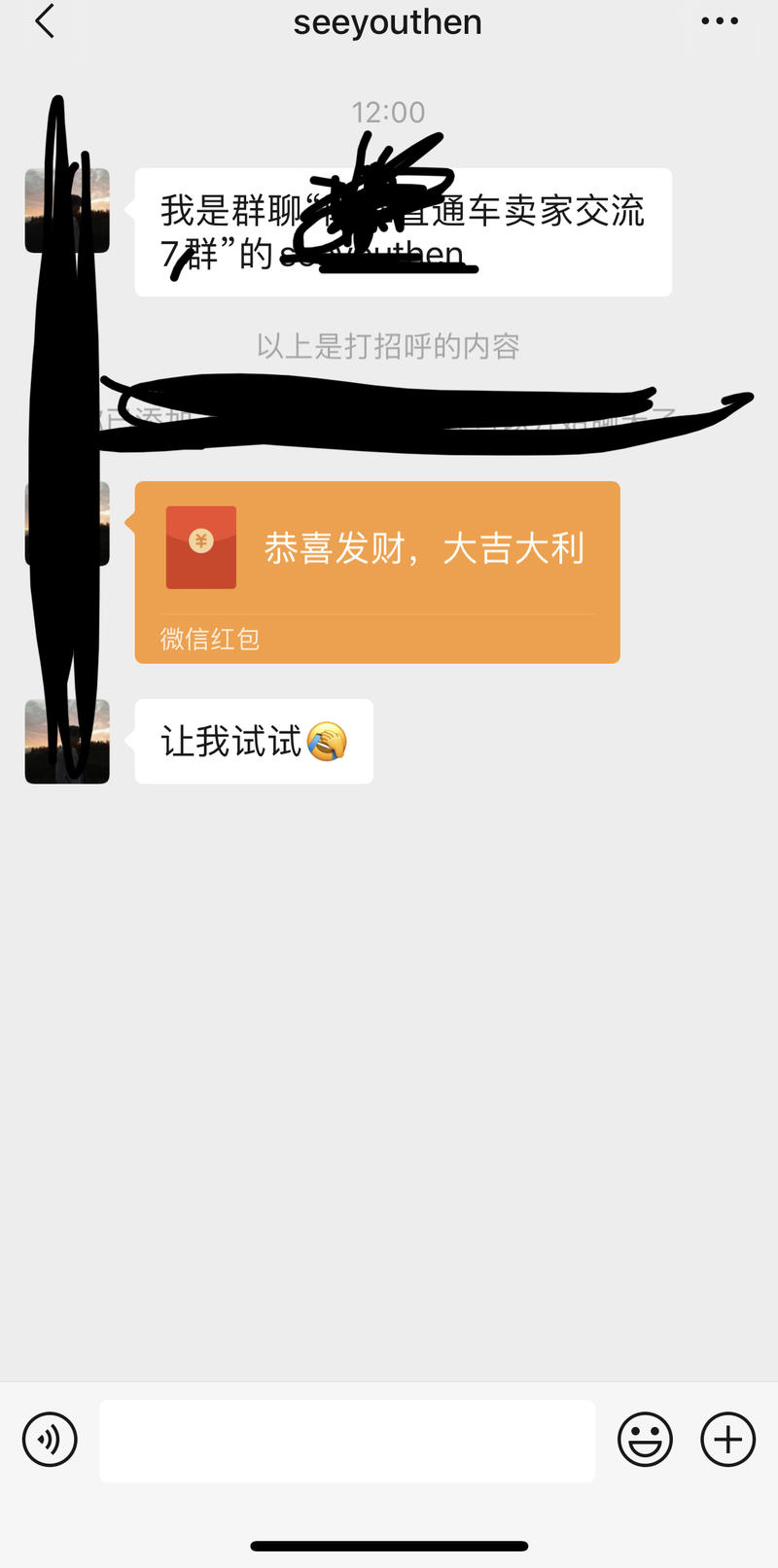778x1568 pixels.
Task: Tap the 12:00 timestamp label
Action: pyautogui.click(x=391, y=112)
